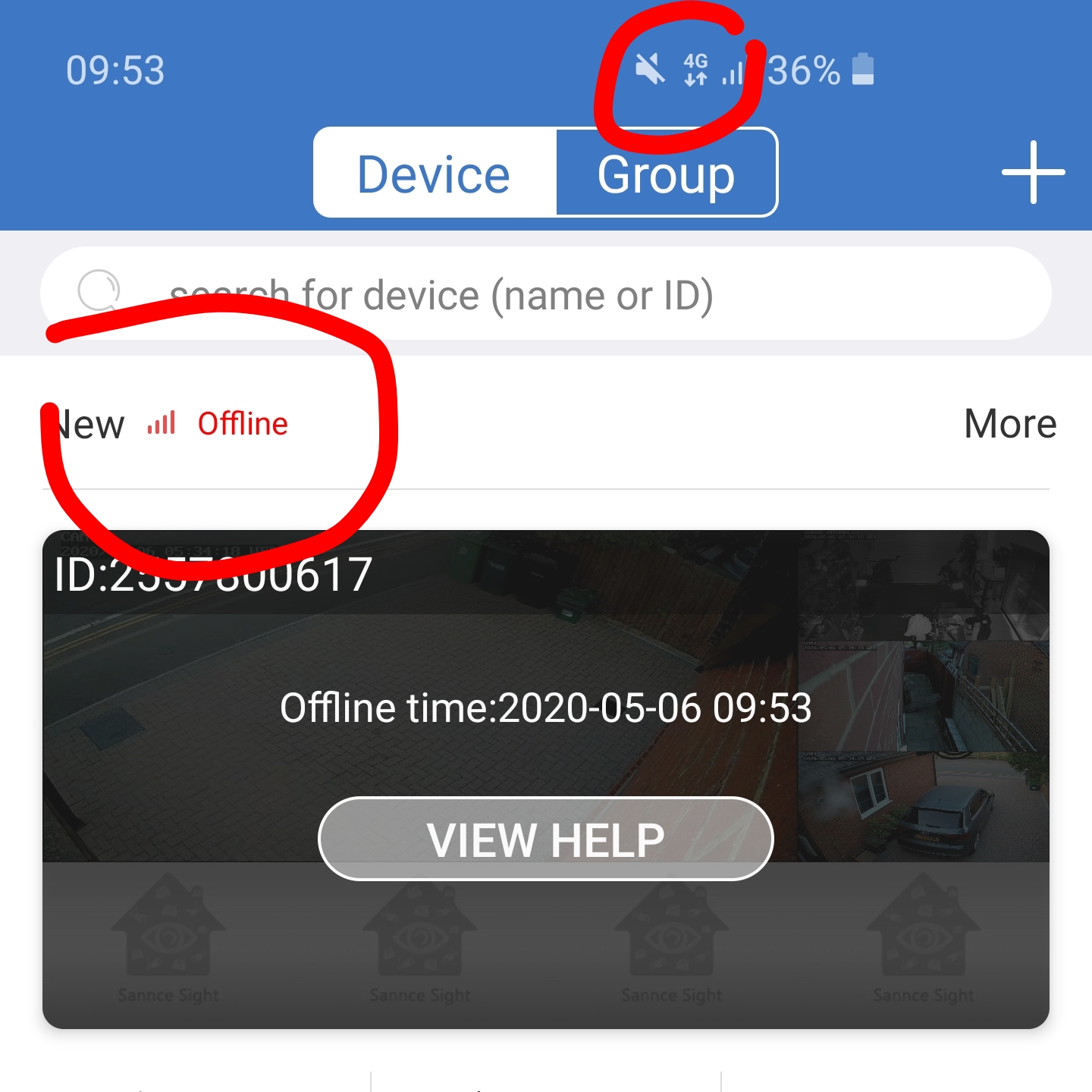Tap the VIEW HELP button
The width and height of the screenshot is (1092, 1092).
tap(546, 839)
